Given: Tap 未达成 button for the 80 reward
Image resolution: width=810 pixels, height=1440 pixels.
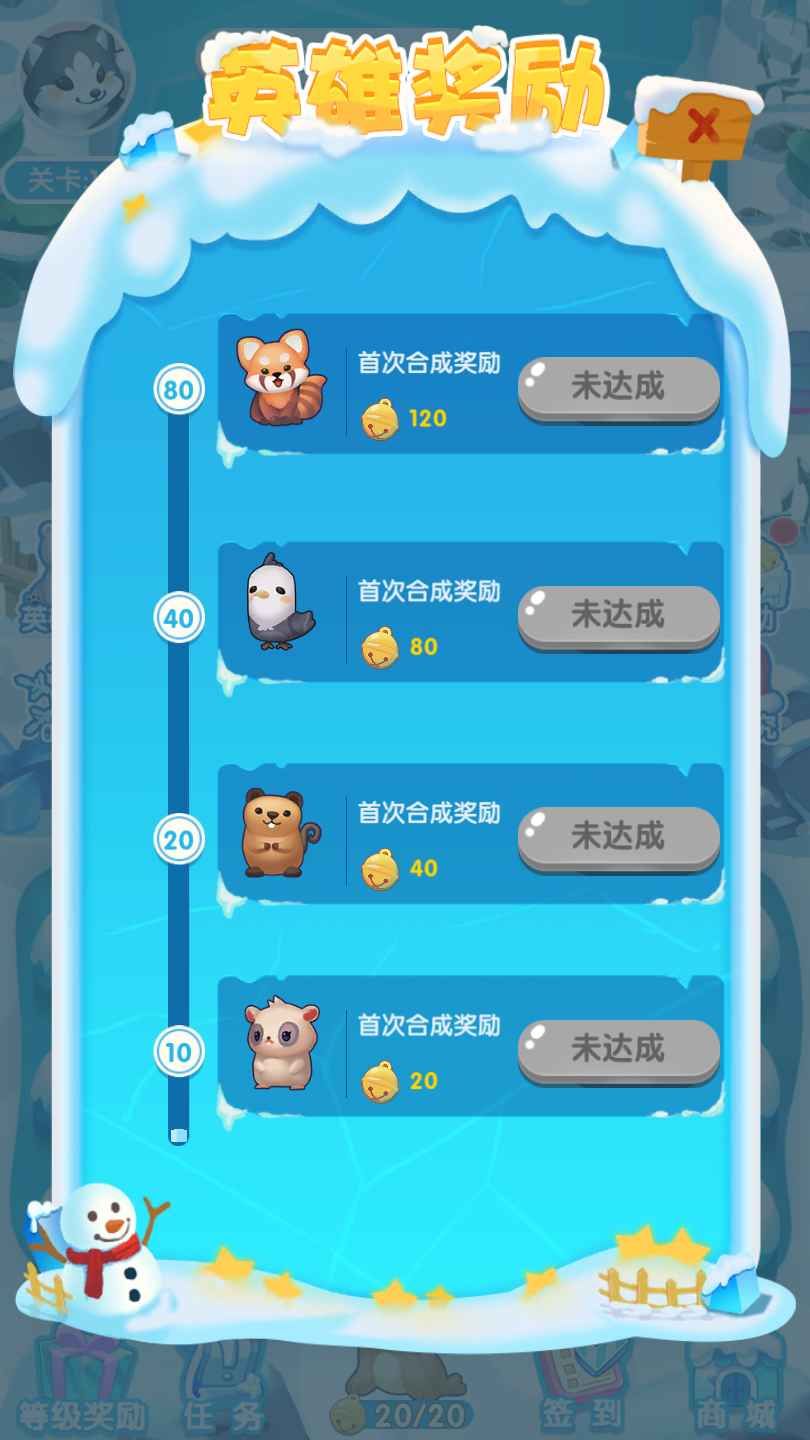Looking at the screenshot, I should pyautogui.click(x=618, y=615).
